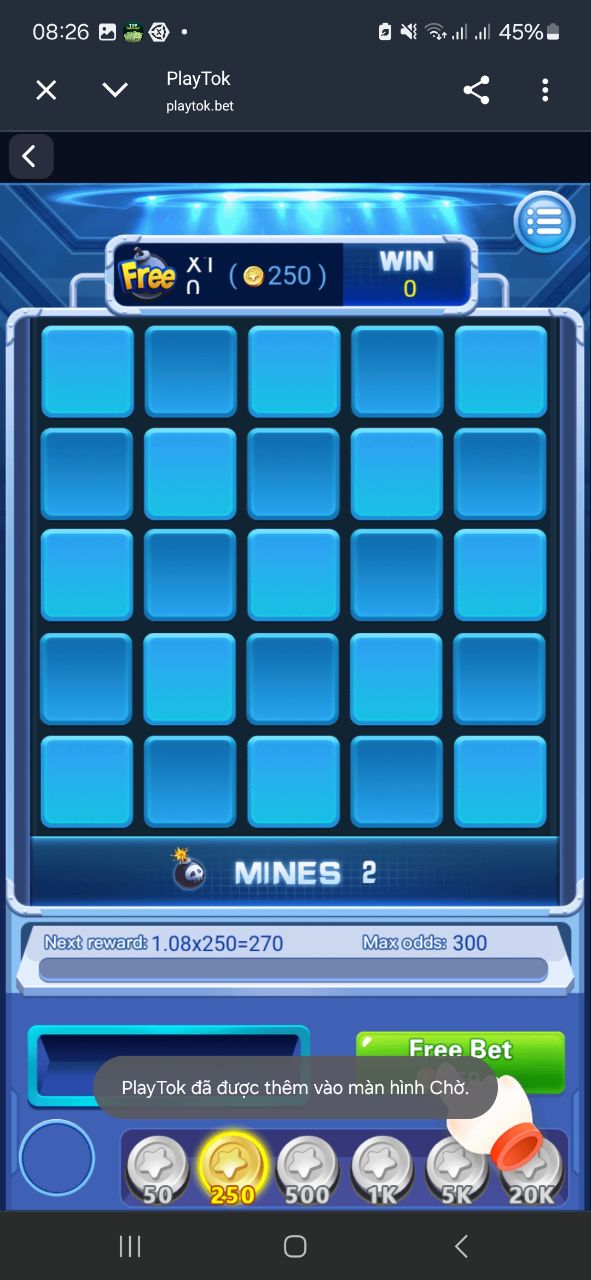Choose the 20K coin chip

(x=530, y=1170)
